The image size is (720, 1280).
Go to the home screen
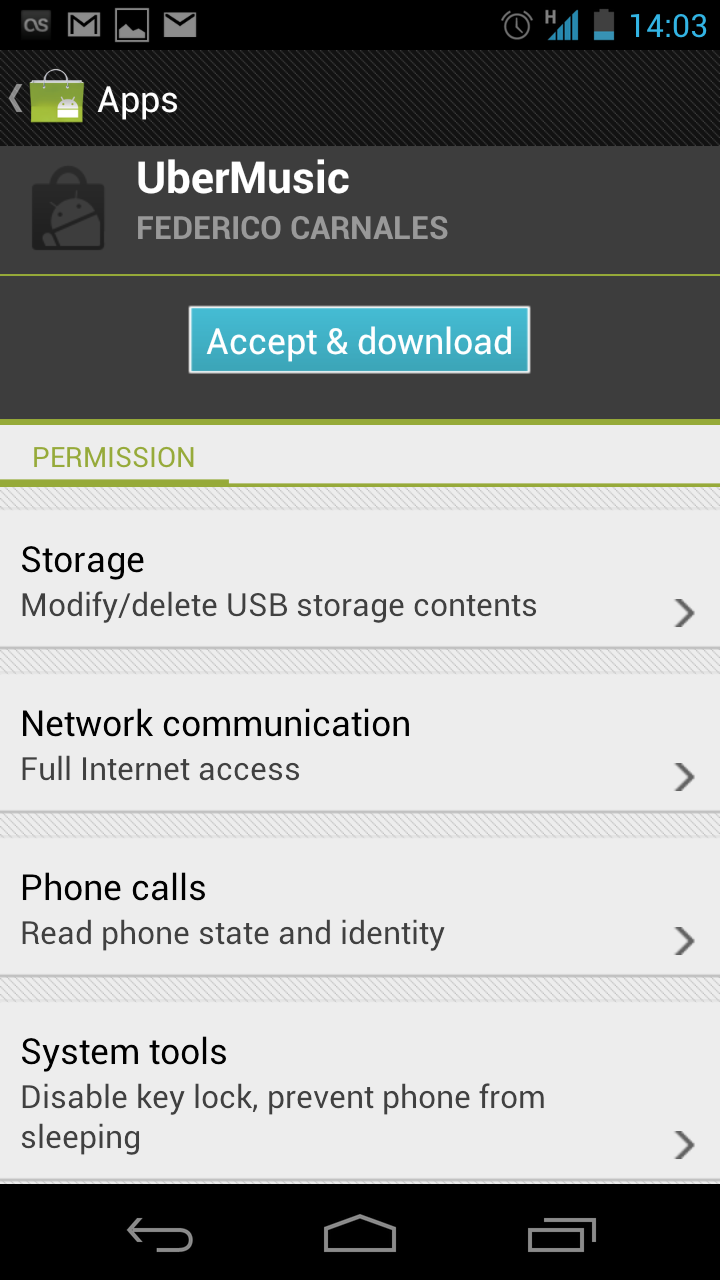(x=360, y=1234)
